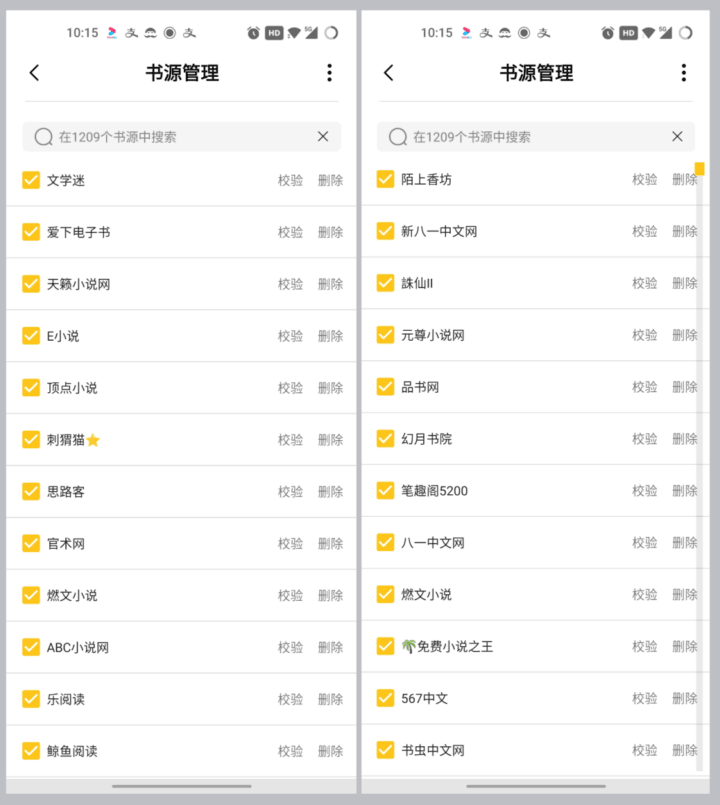720x805 pixels.
Task: Toggle the 陌上香坊 checkbox
Action: point(385,179)
